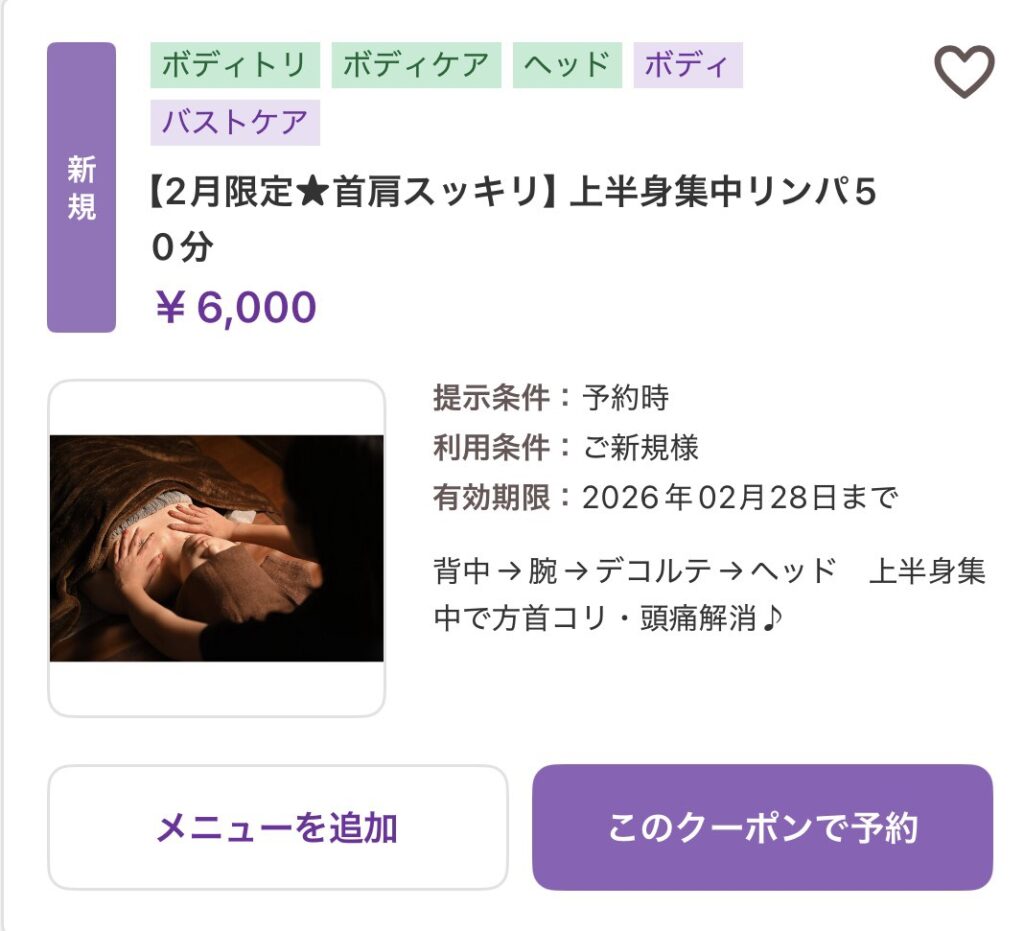Book with このクーポンで予約 button
Image resolution: width=1024 pixels, height=931 pixels.
(x=762, y=827)
